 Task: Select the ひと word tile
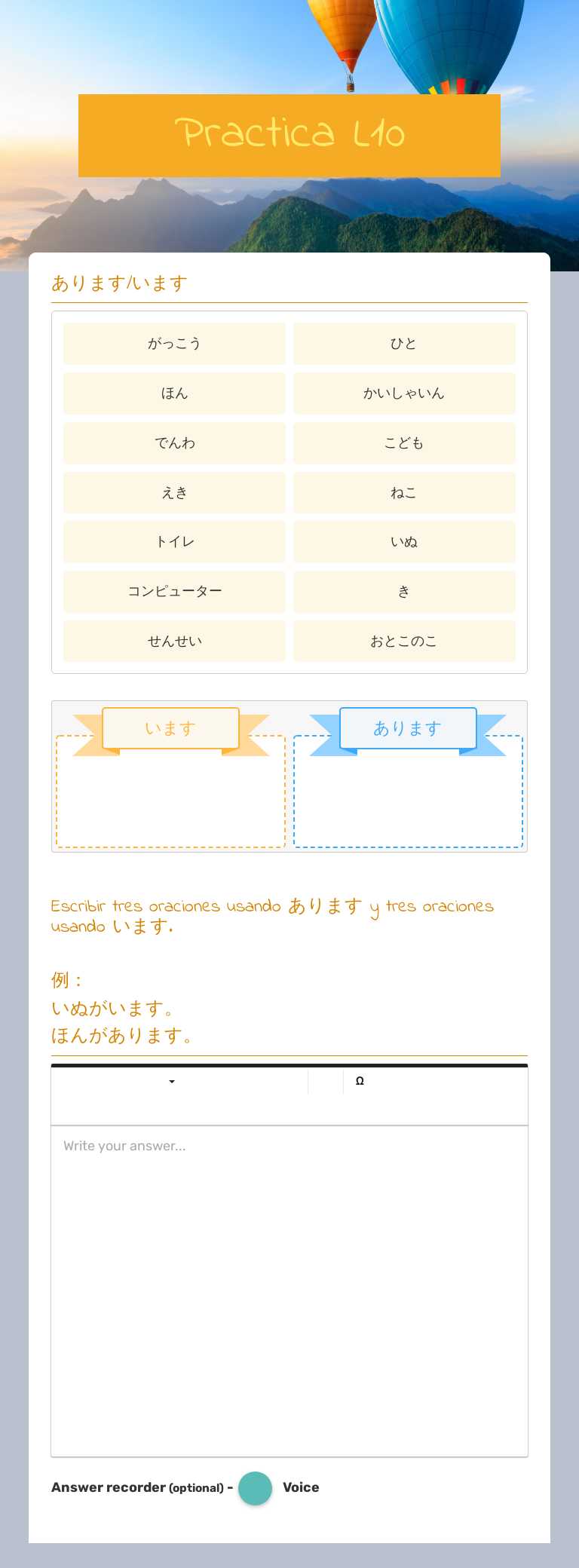click(x=405, y=343)
